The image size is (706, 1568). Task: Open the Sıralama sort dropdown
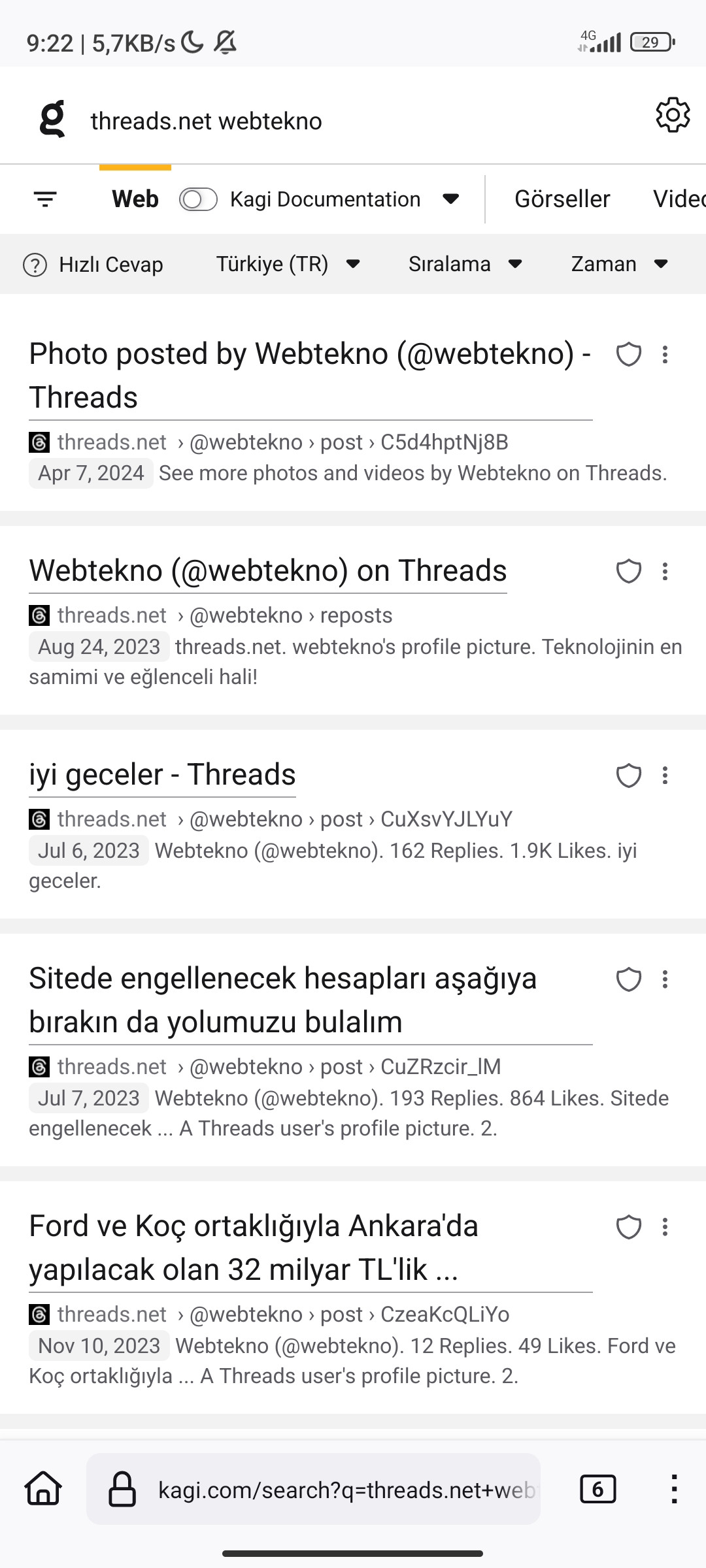pos(465,264)
